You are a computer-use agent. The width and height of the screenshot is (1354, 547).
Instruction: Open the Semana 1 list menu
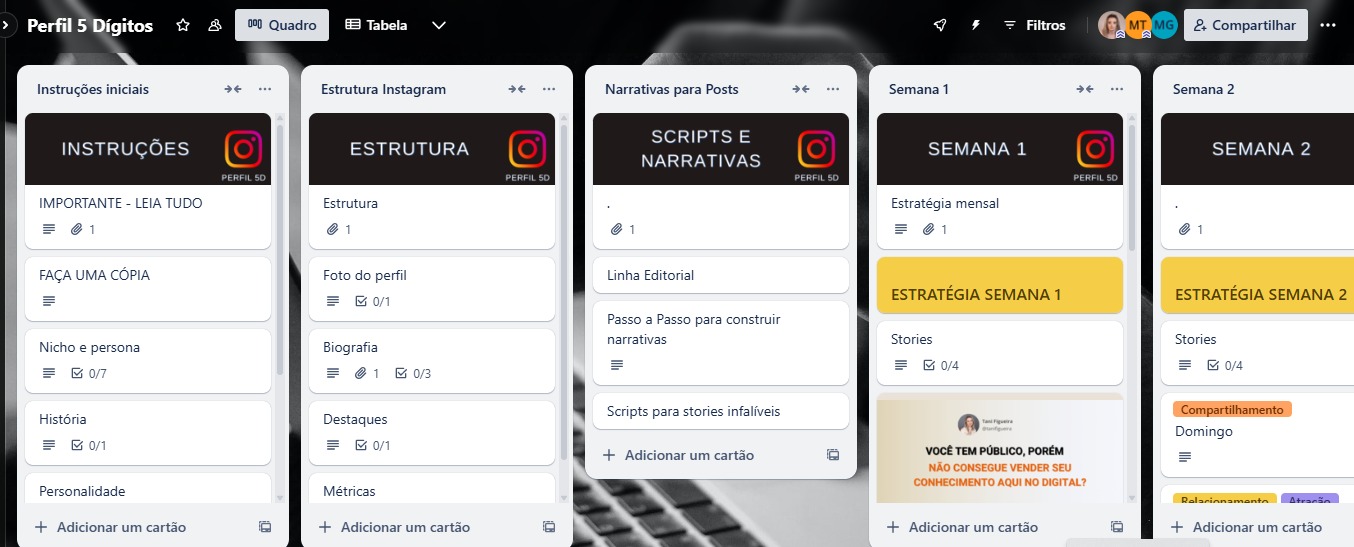point(1117,89)
